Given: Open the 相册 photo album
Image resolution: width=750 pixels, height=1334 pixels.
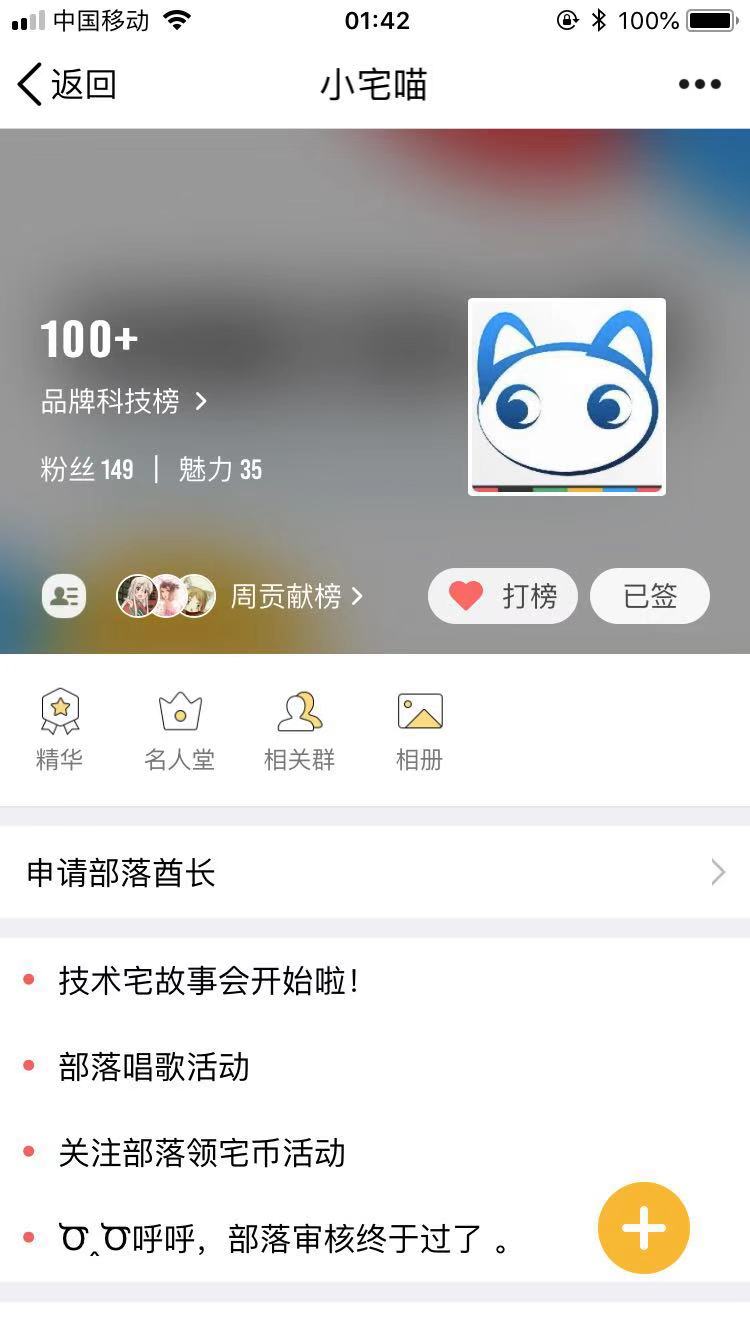Looking at the screenshot, I should coord(419,731).
